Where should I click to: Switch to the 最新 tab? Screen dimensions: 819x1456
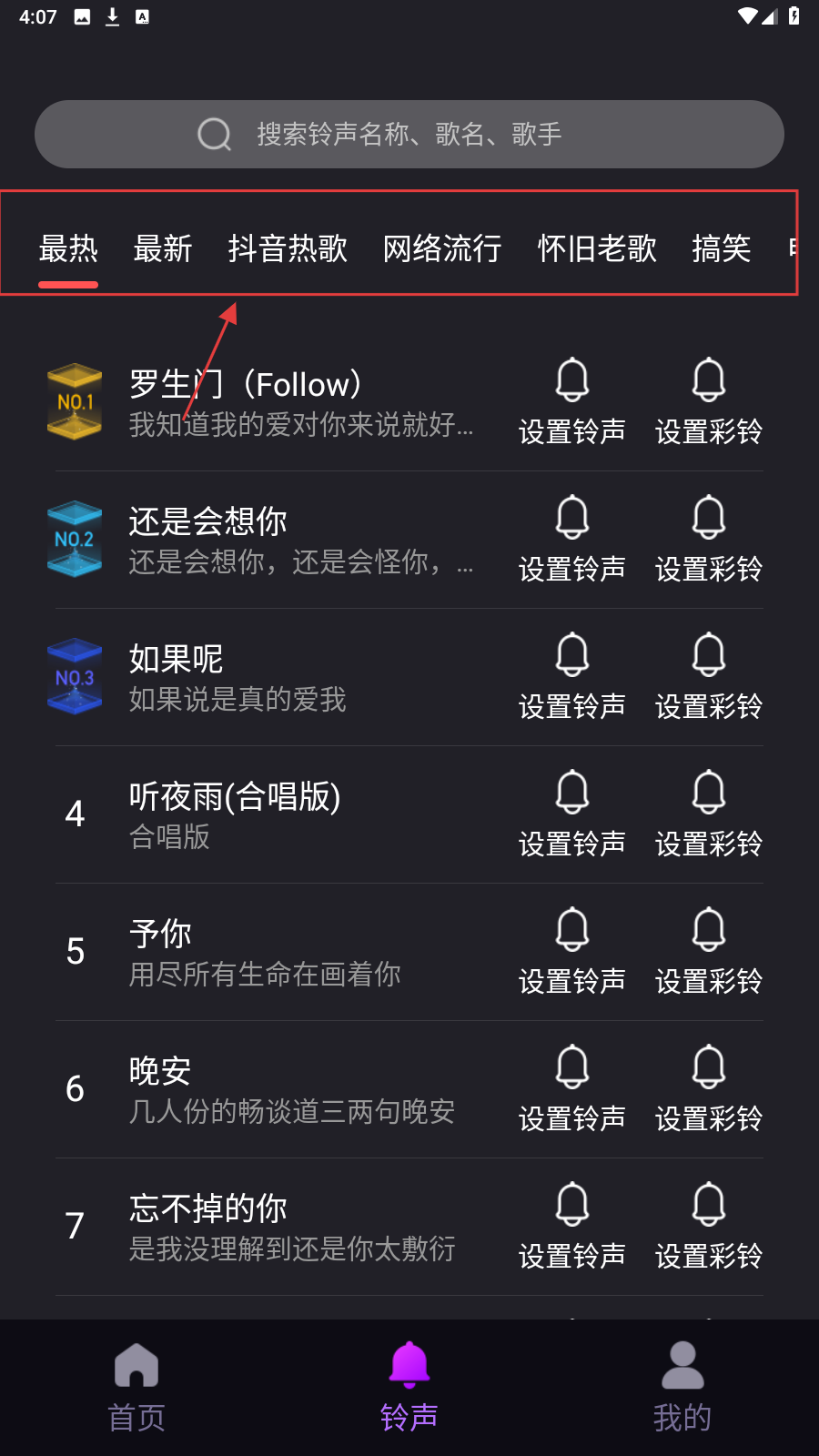point(162,248)
